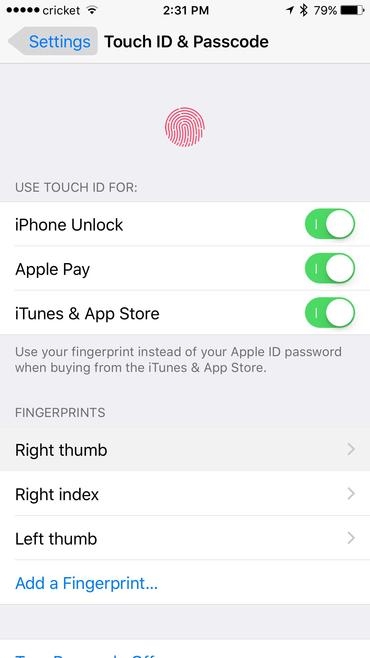Toggle iPhone Unlock switch off
Viewport: 370px width, 658px height.
(330, 224)
